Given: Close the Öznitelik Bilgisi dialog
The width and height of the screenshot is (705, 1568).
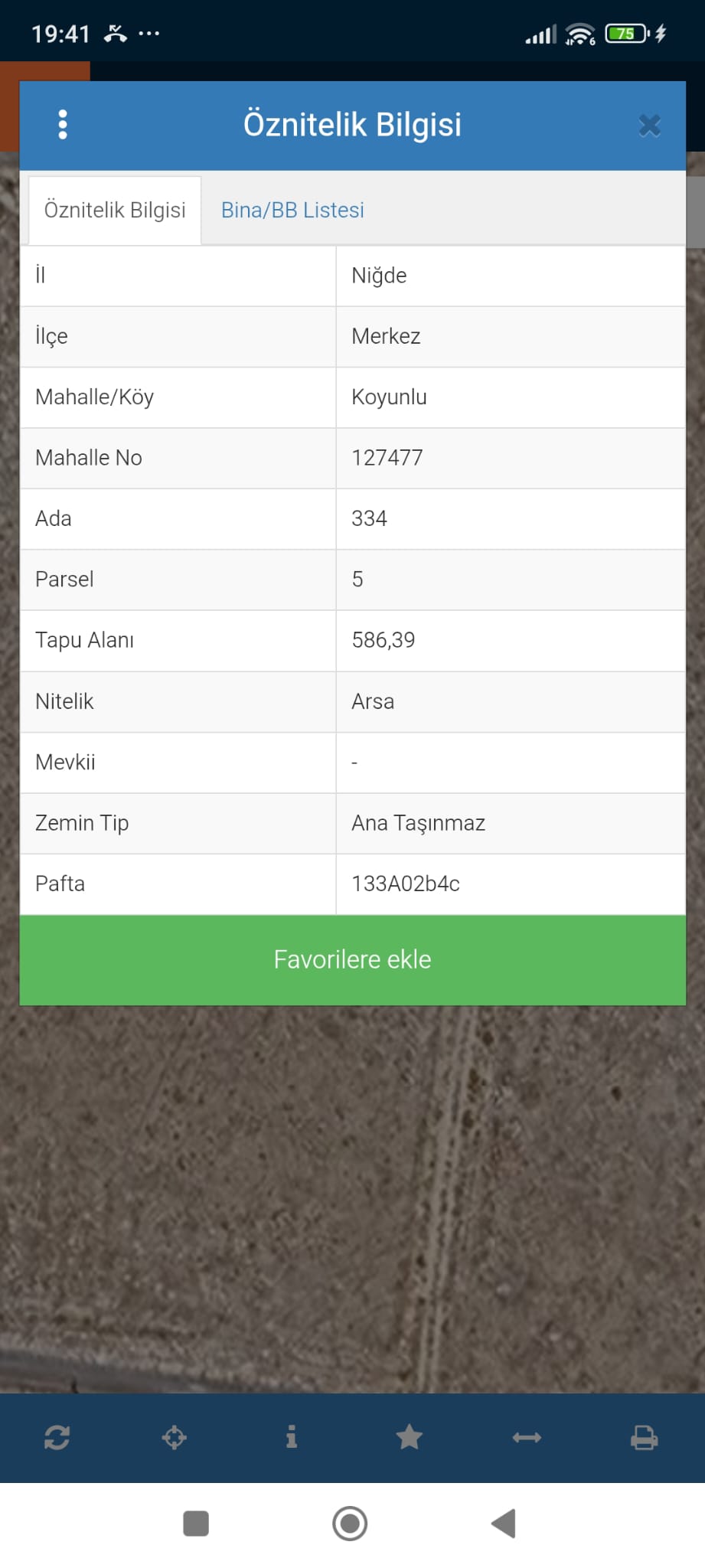Looking at the screenshot, I should 649,126.
